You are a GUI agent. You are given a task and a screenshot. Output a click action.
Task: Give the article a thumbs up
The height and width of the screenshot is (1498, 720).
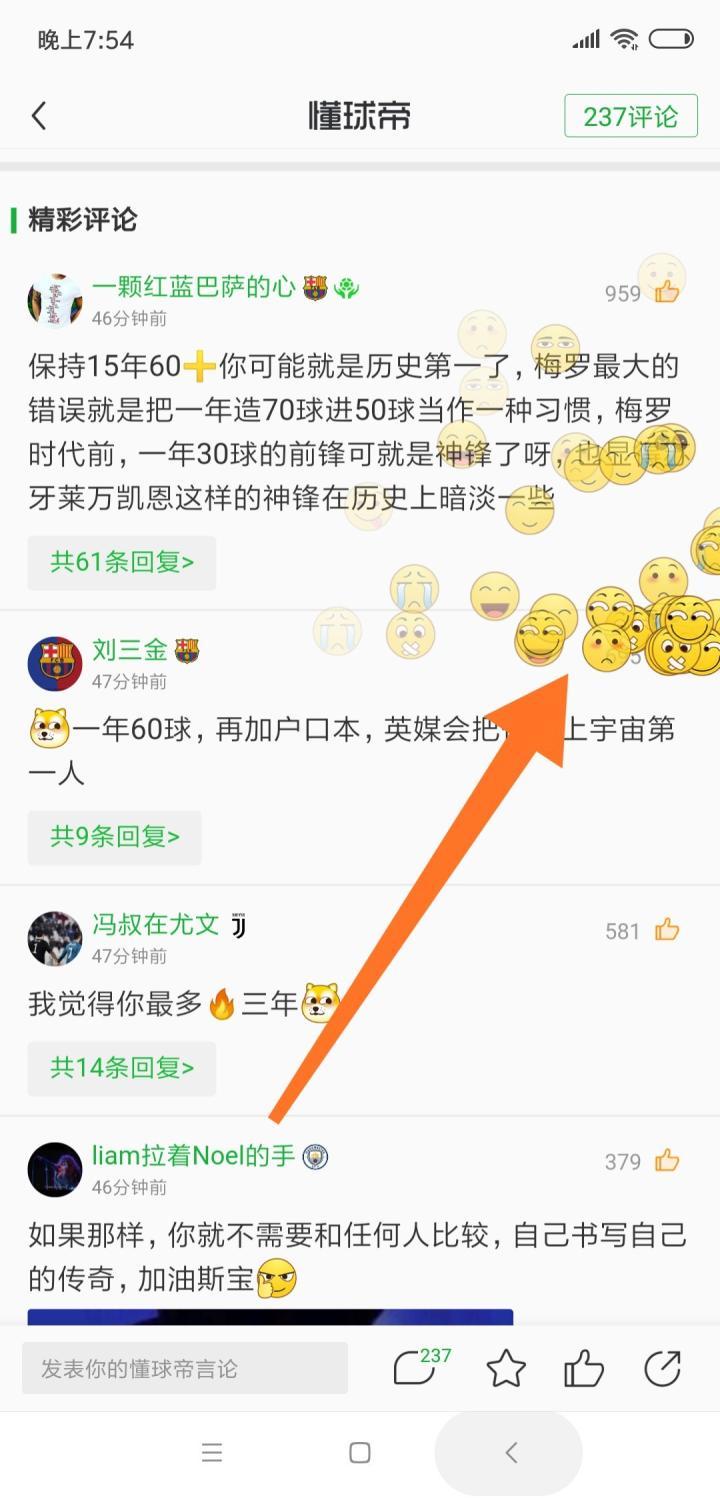tap(584, 1368)
